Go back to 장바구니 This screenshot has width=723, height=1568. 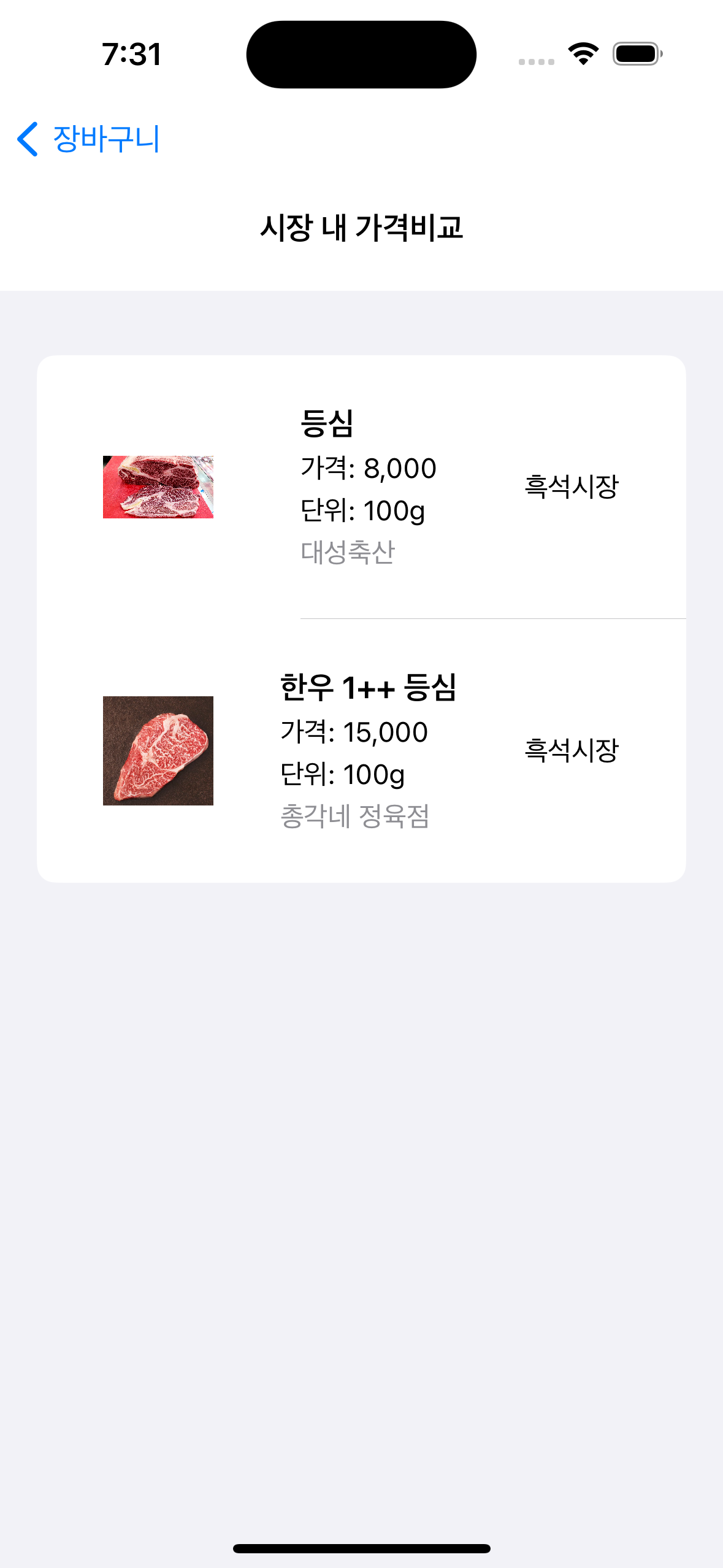[x=89, y=139]
